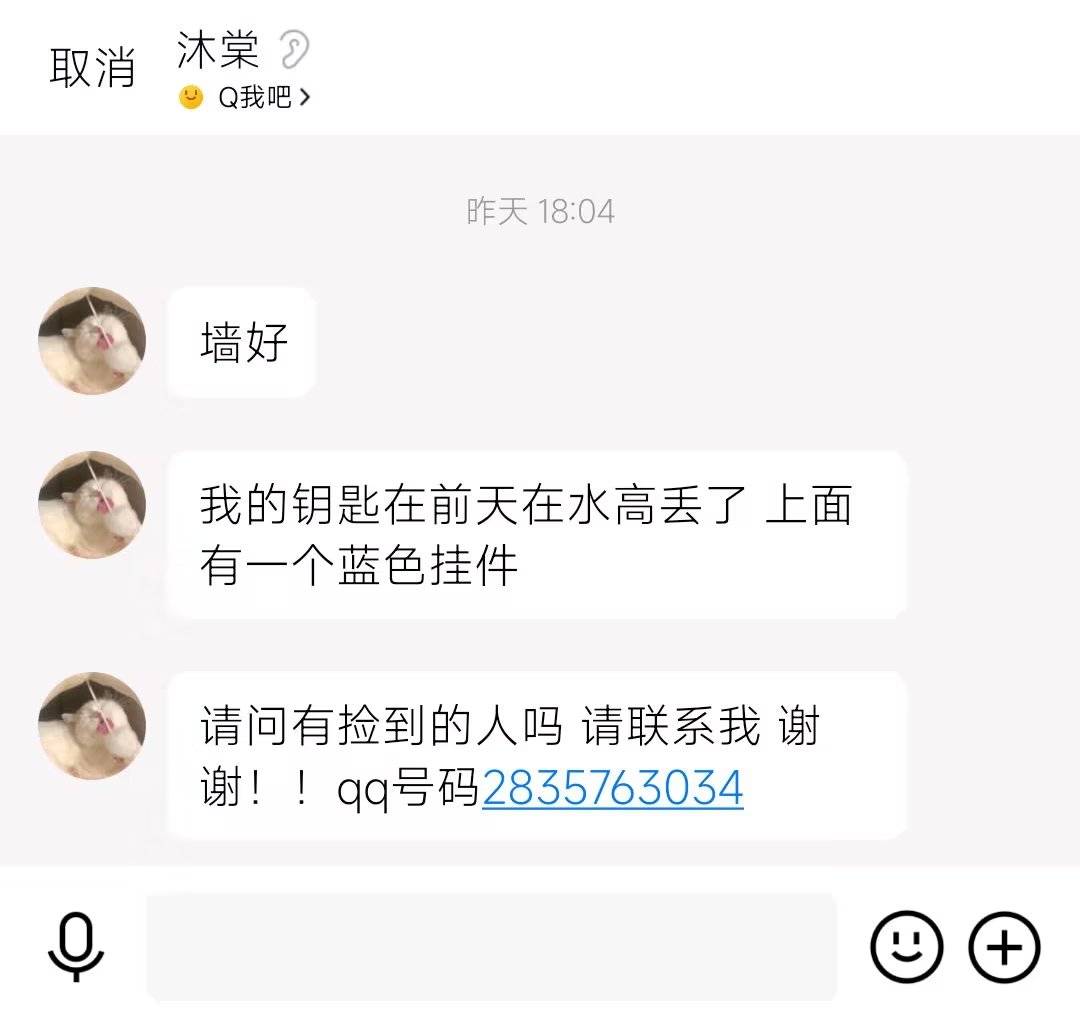Open the emoji picker
Image resolution: width=1080 pixels, height=1028 pixels.
tap(906, 946)
